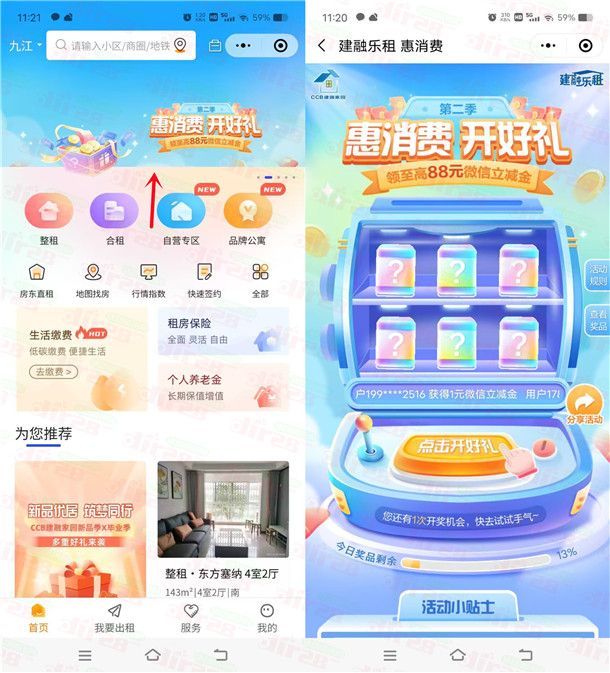This screenshot has height=673, width=610.
Task: Open the 个人养老金 card
Action: point(222,387)
